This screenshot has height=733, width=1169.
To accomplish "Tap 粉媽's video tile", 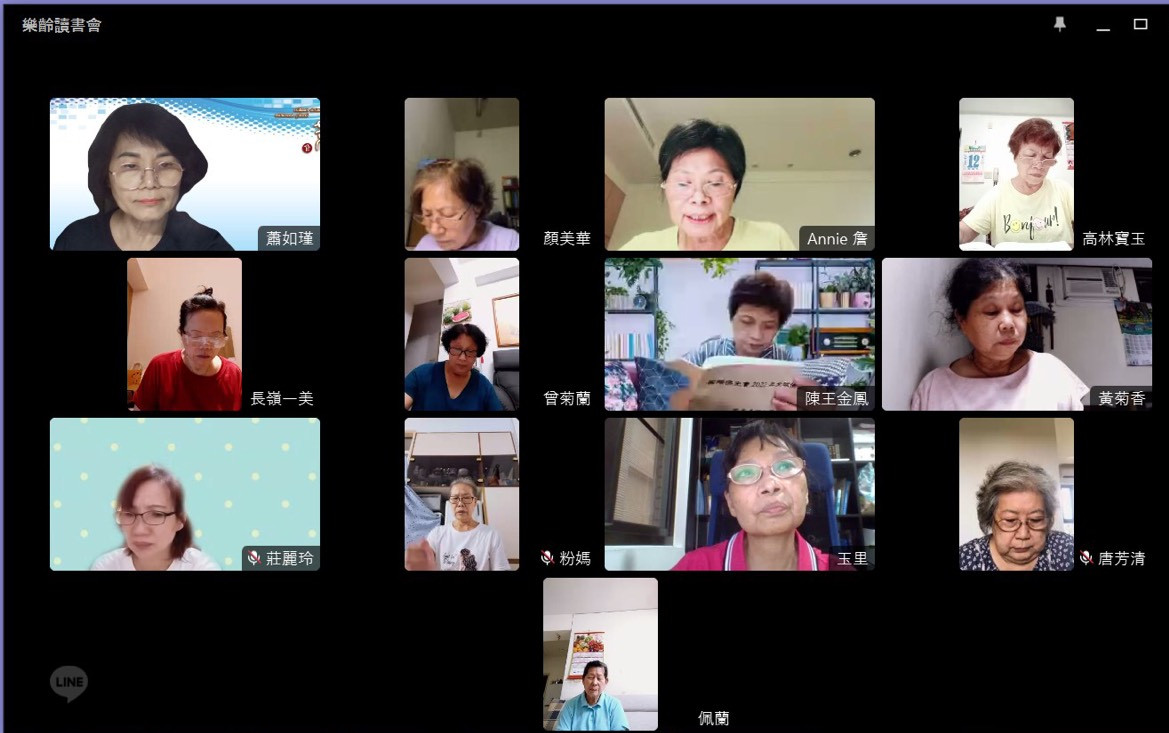I will tap(461, 494).
